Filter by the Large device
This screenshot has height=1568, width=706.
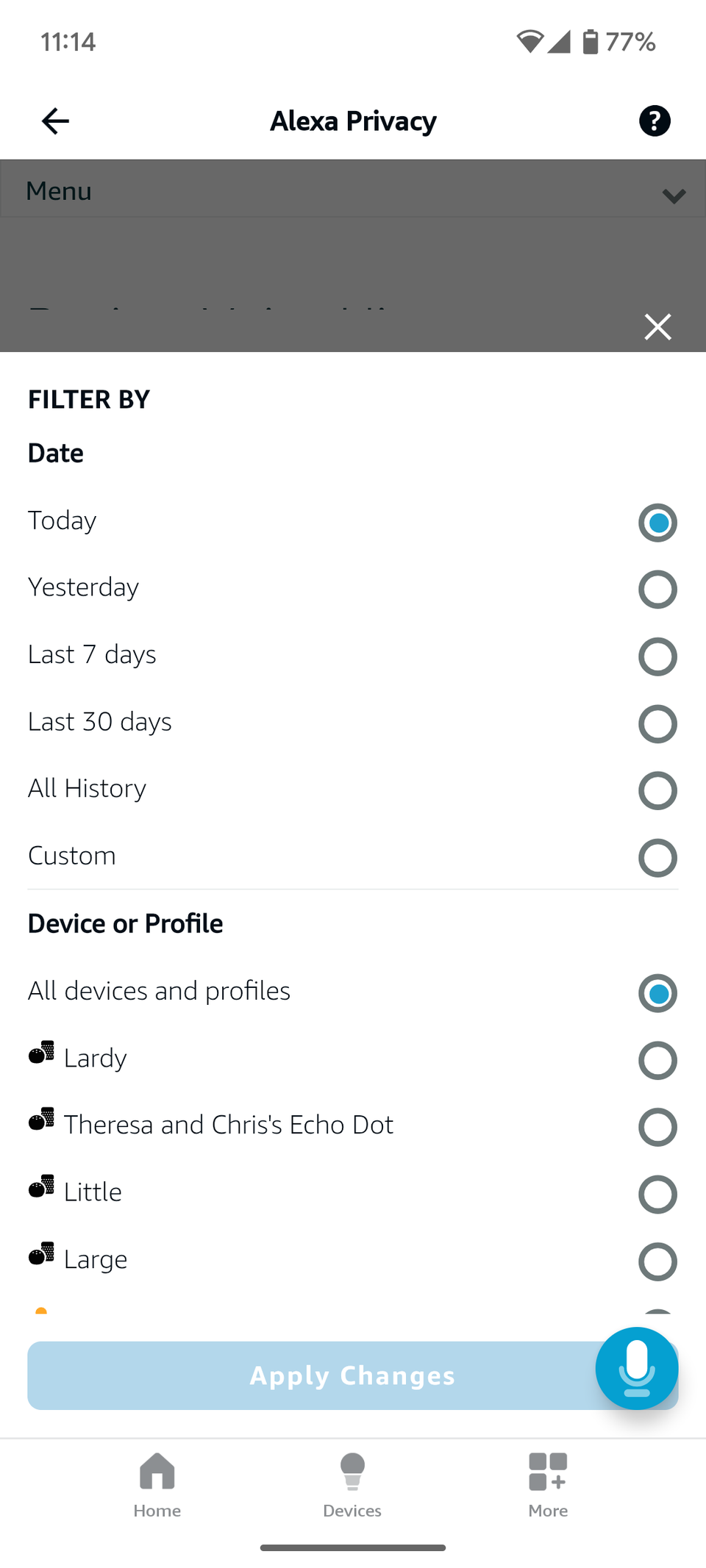click(657, 1261)
